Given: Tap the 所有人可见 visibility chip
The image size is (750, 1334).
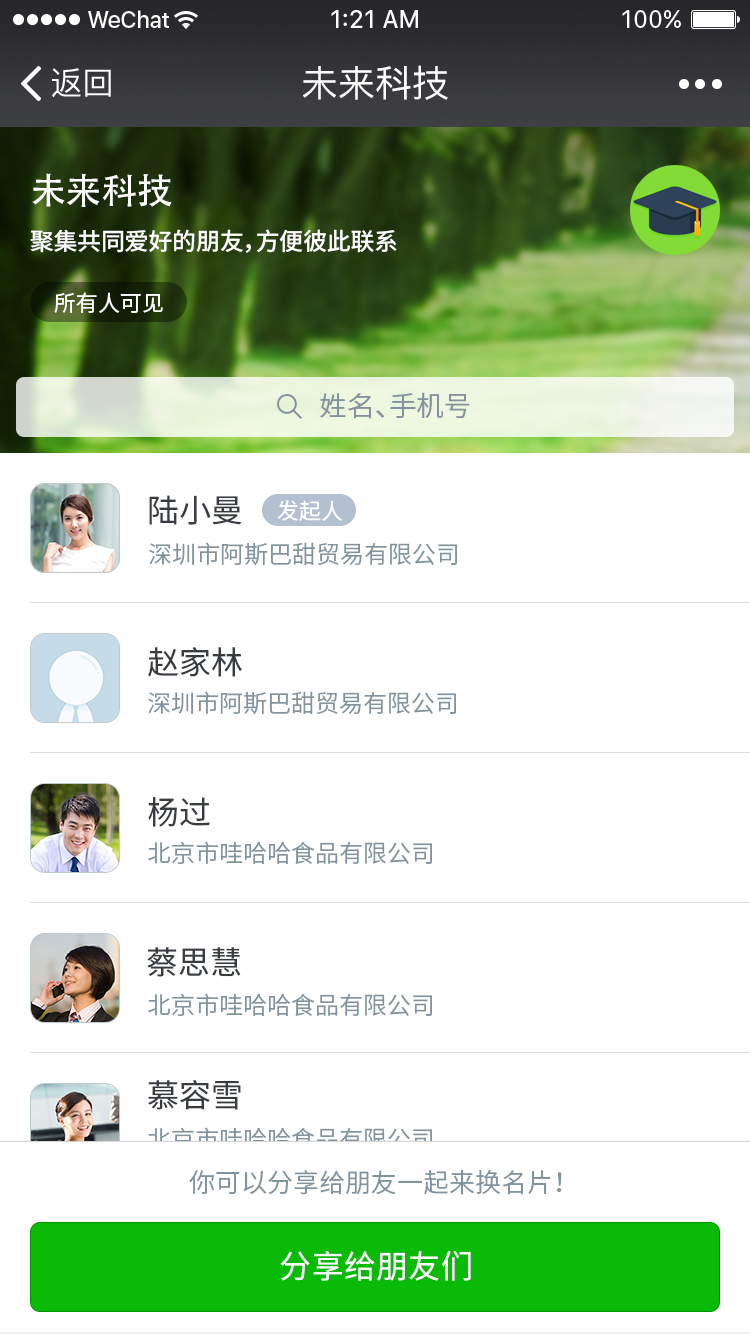Looking at the screenshot, I should pyautogui.click(x=108, y=303).
